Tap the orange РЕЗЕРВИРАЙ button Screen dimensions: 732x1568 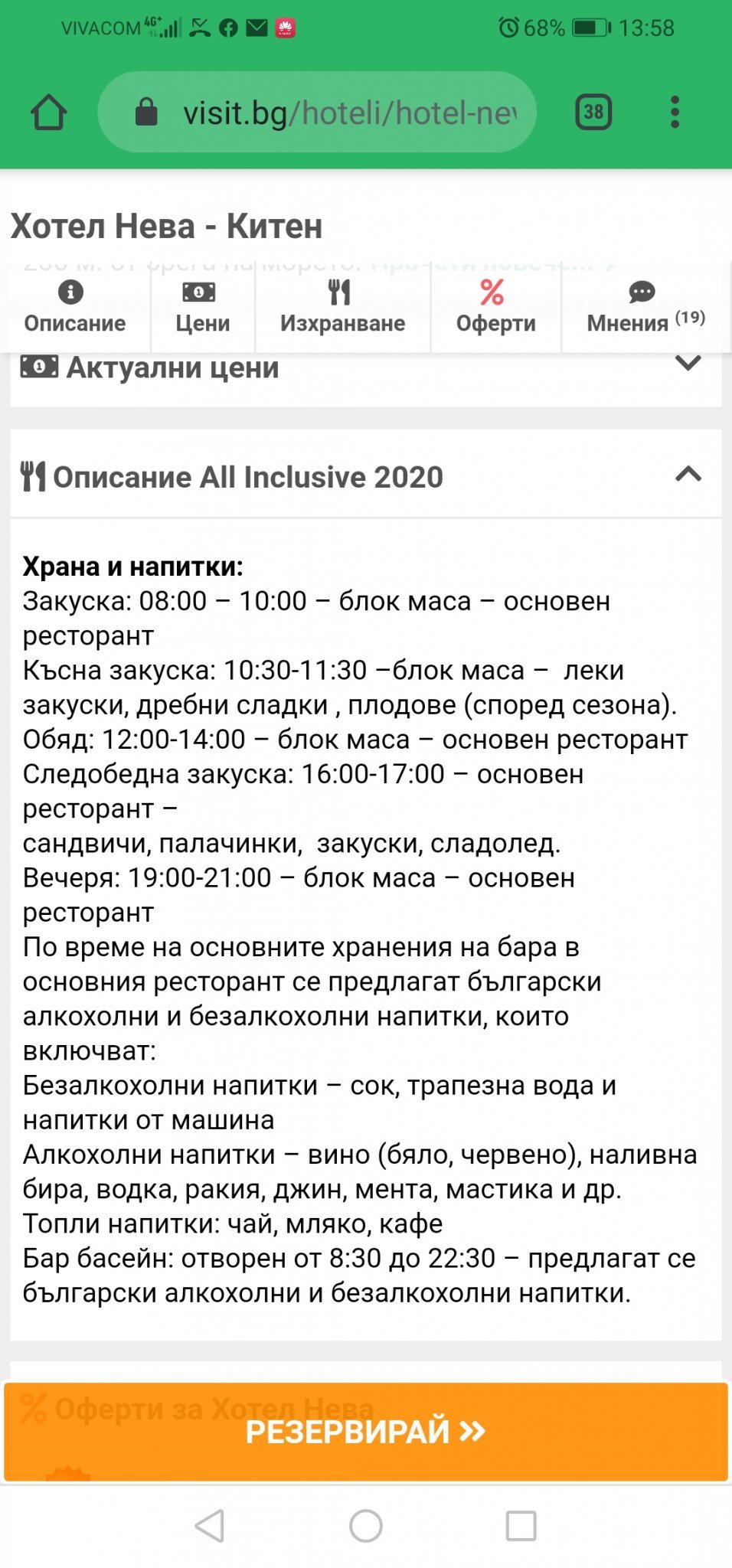366,1431
